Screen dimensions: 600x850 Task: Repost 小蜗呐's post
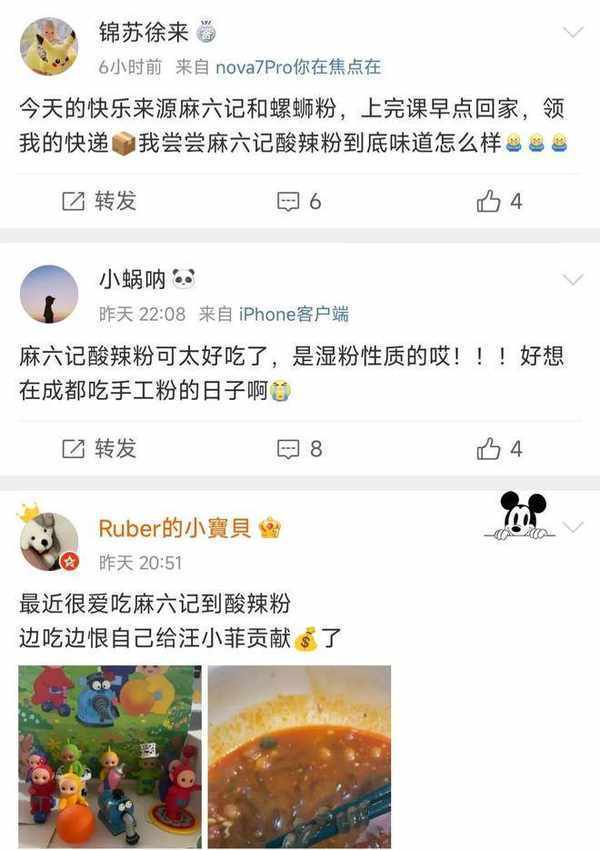coord(99,449)
